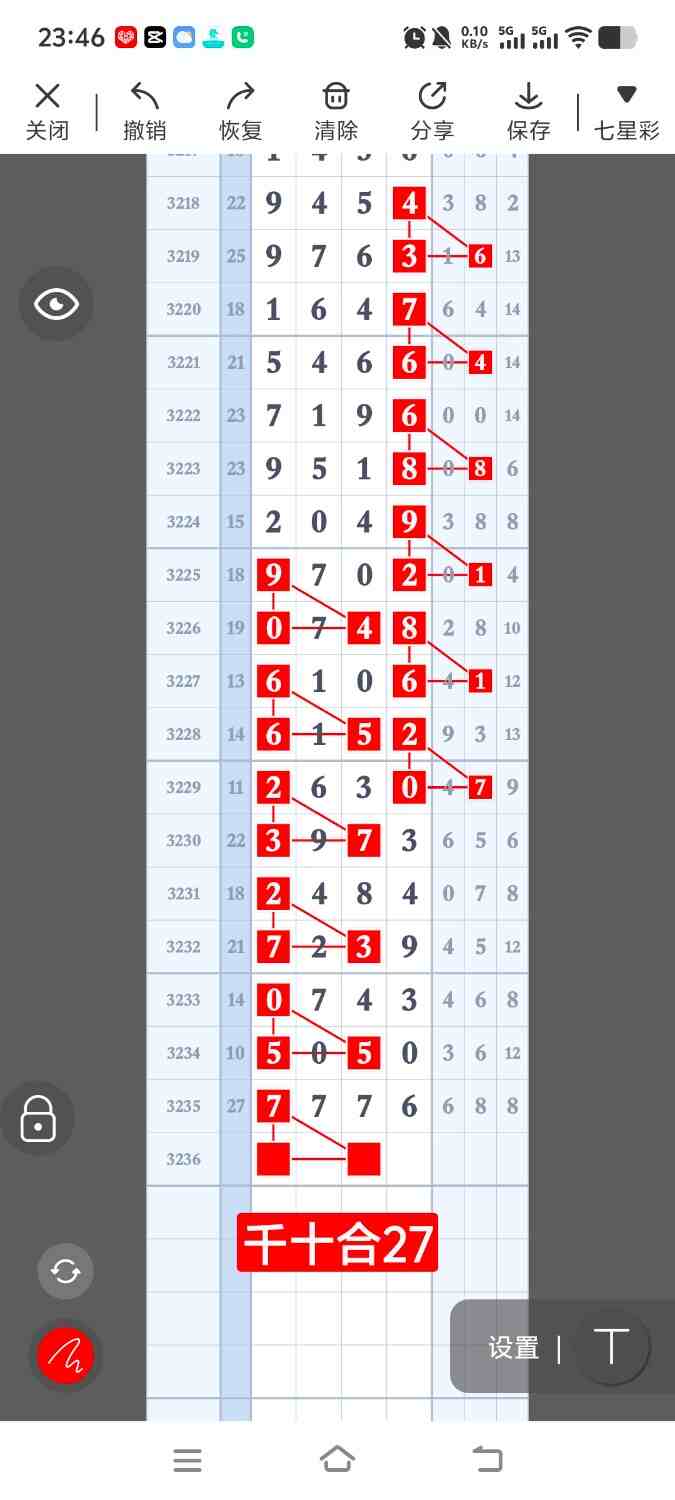This screenshot has width=675, height=1500.
Task: Open 设置 settings
Action: 513,1348
